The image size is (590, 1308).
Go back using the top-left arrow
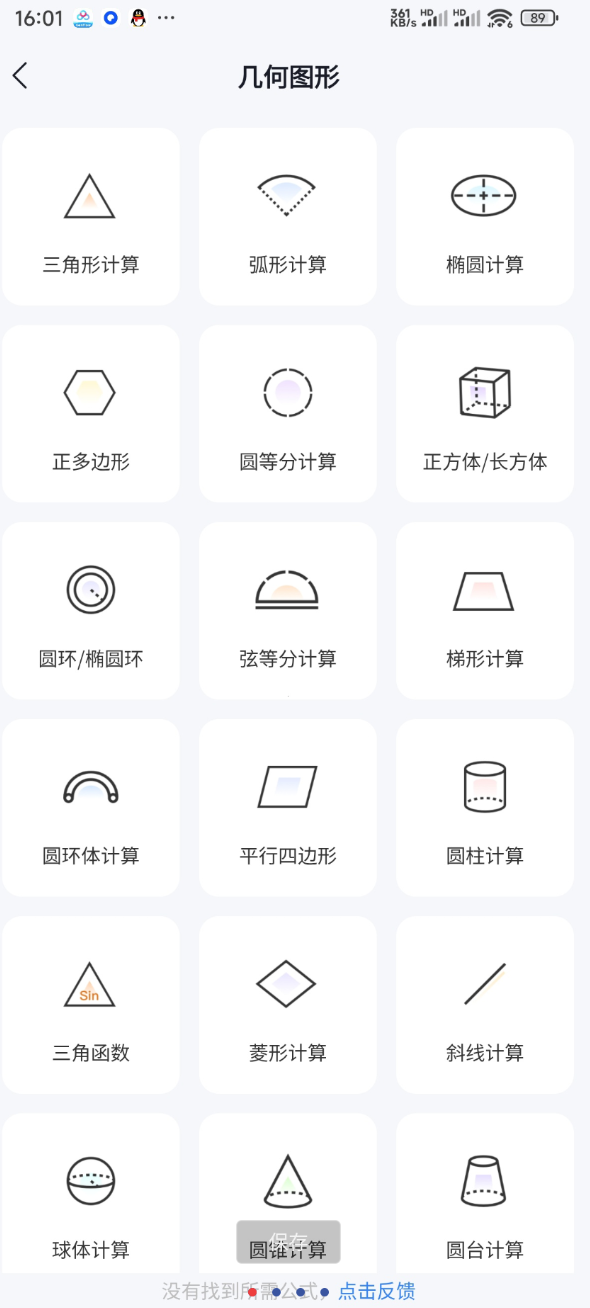(20, 76)
